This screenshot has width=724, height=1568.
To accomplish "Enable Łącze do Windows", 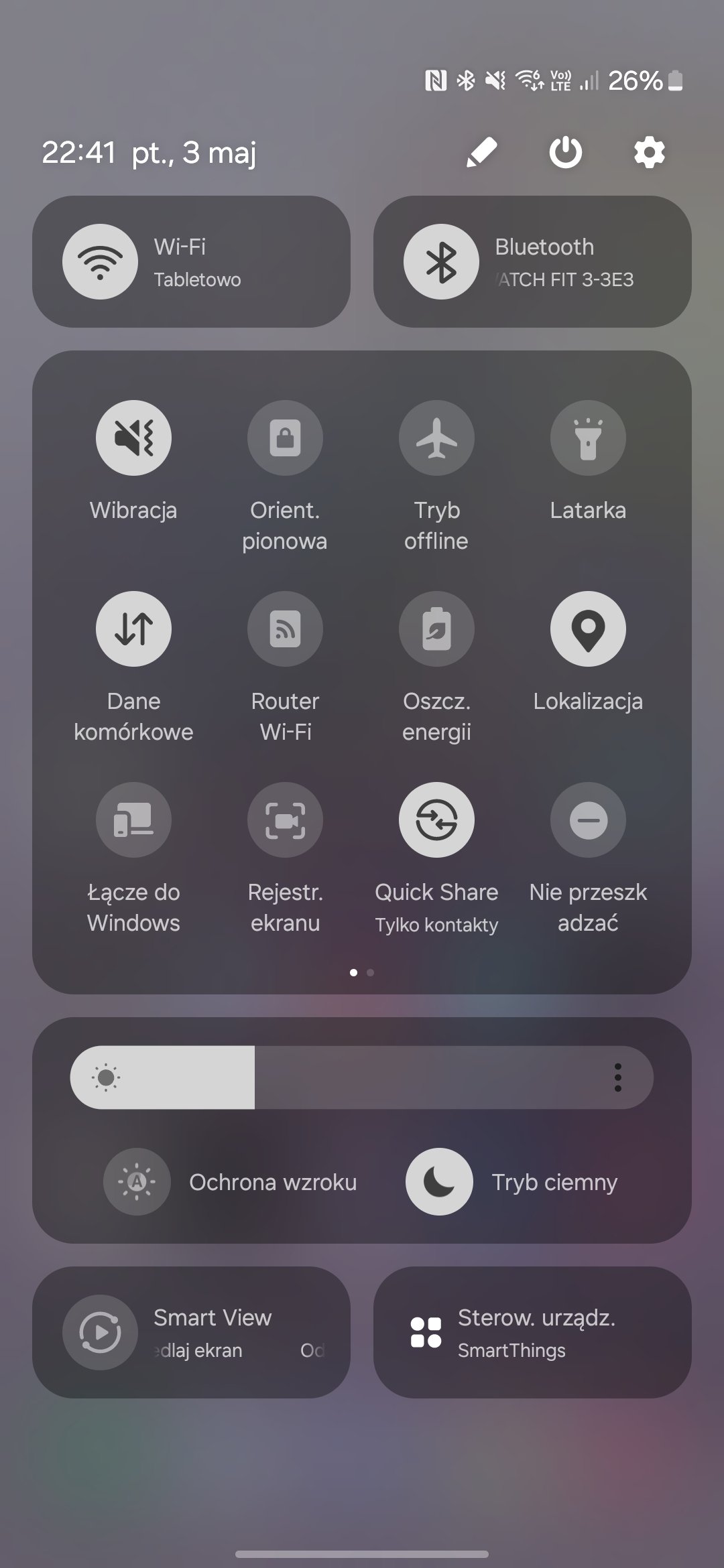I will point(133,820).
